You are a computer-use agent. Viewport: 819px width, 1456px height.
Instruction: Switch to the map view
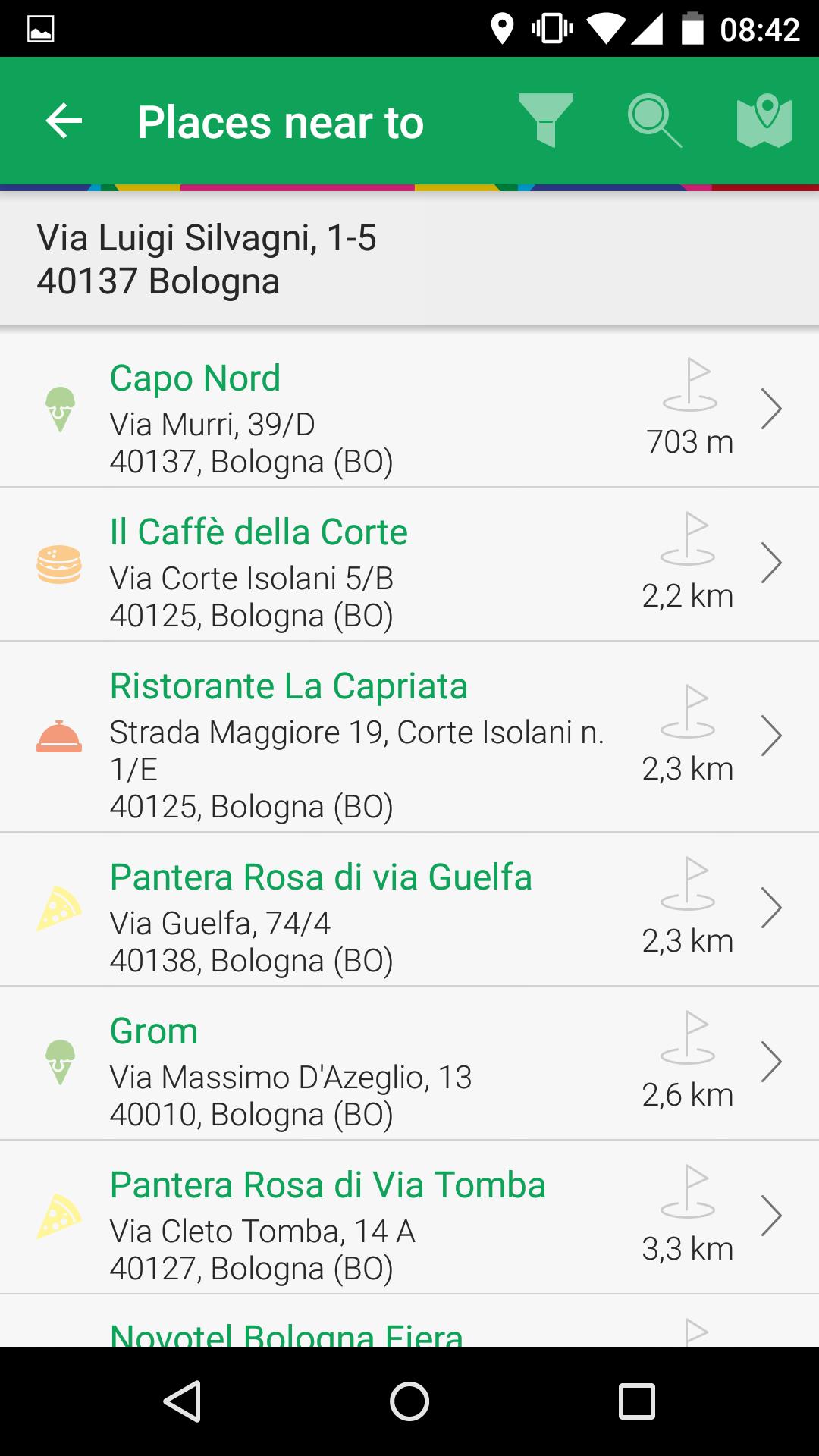point(764,121)
